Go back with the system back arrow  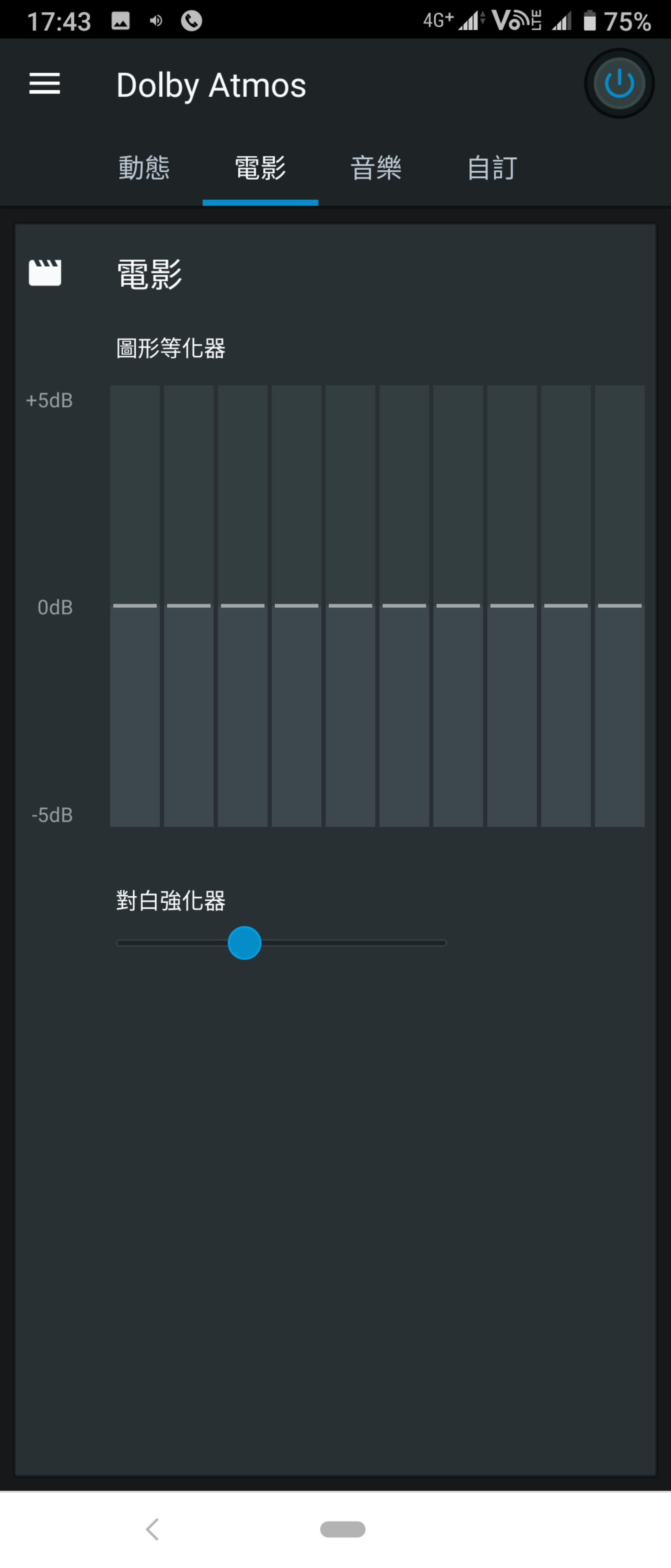click(153, 1528)
